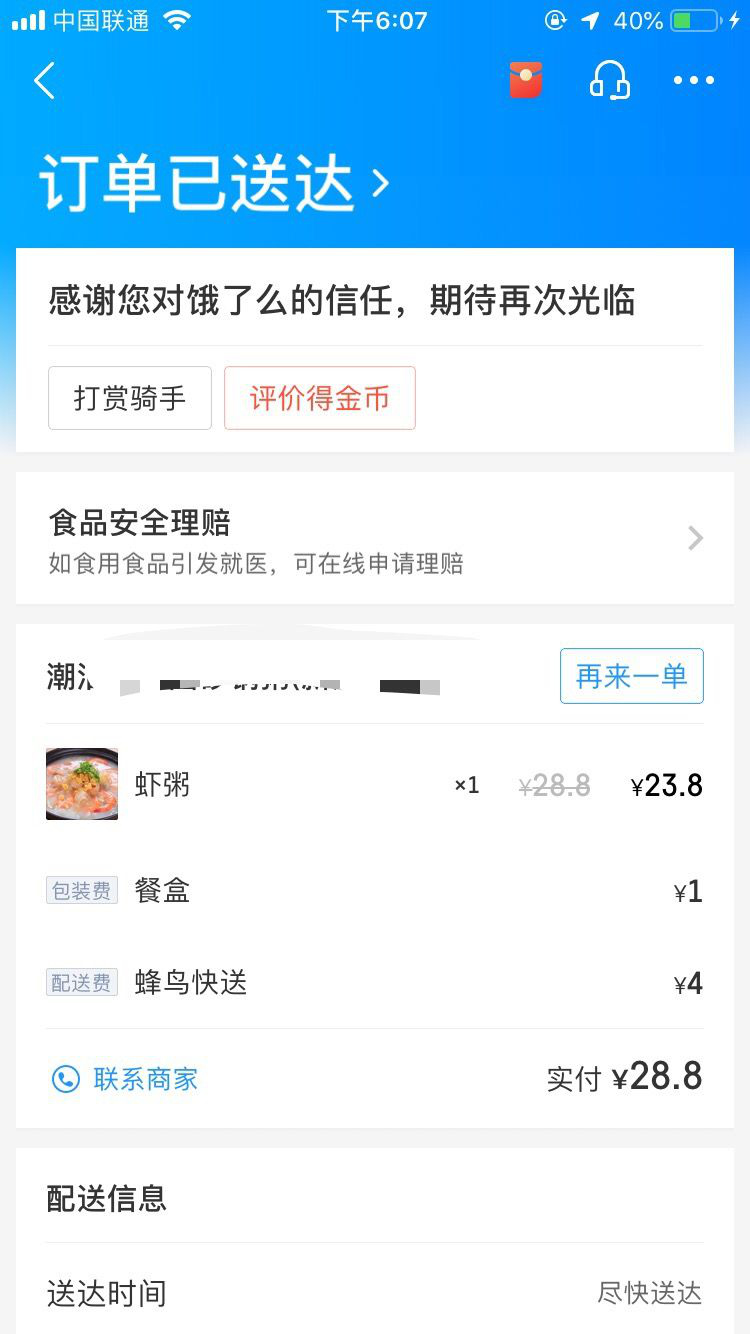Tap the 打赏骑手 button
Viewport: 750px width, 1334px height.
pyautogui.click(x=130, y=398)
